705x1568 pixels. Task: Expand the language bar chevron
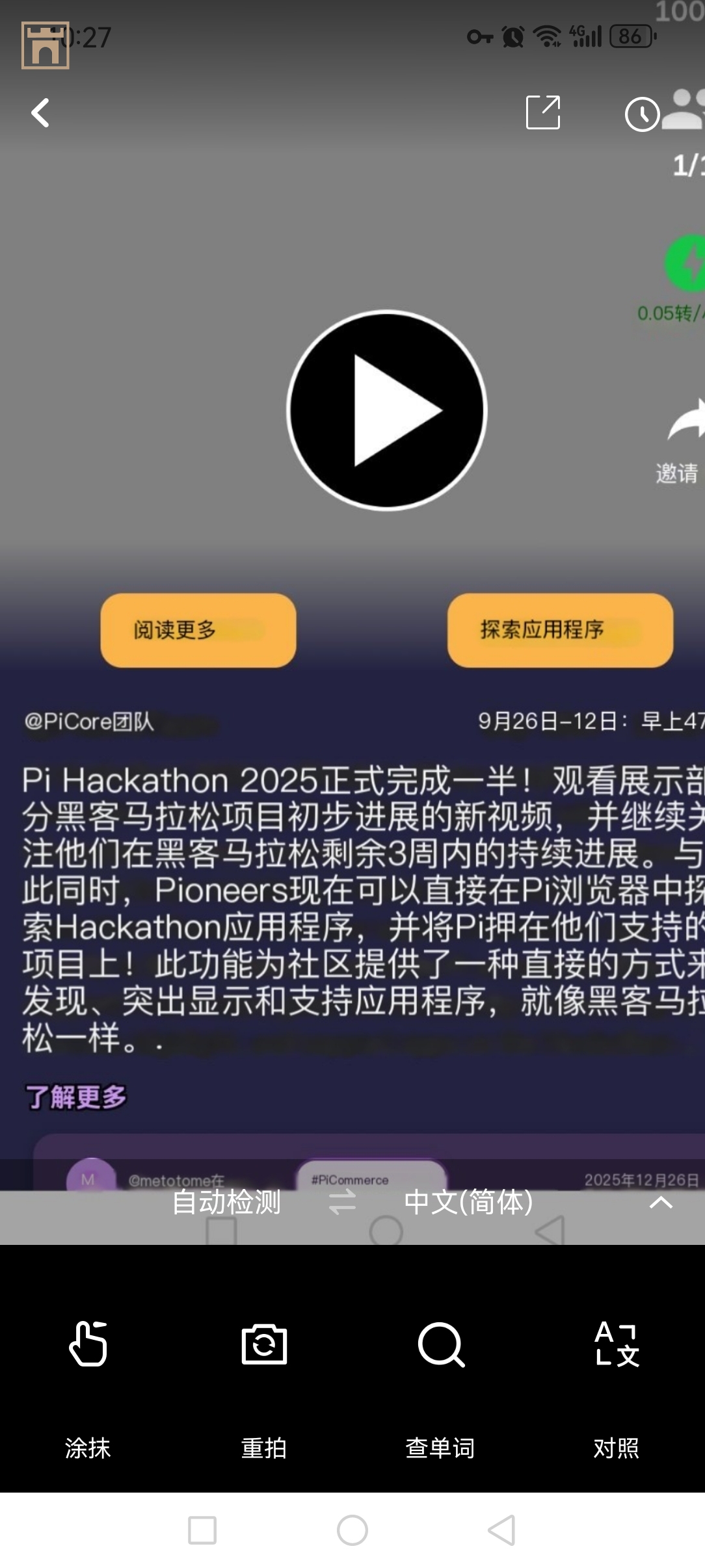[661, 1202]
